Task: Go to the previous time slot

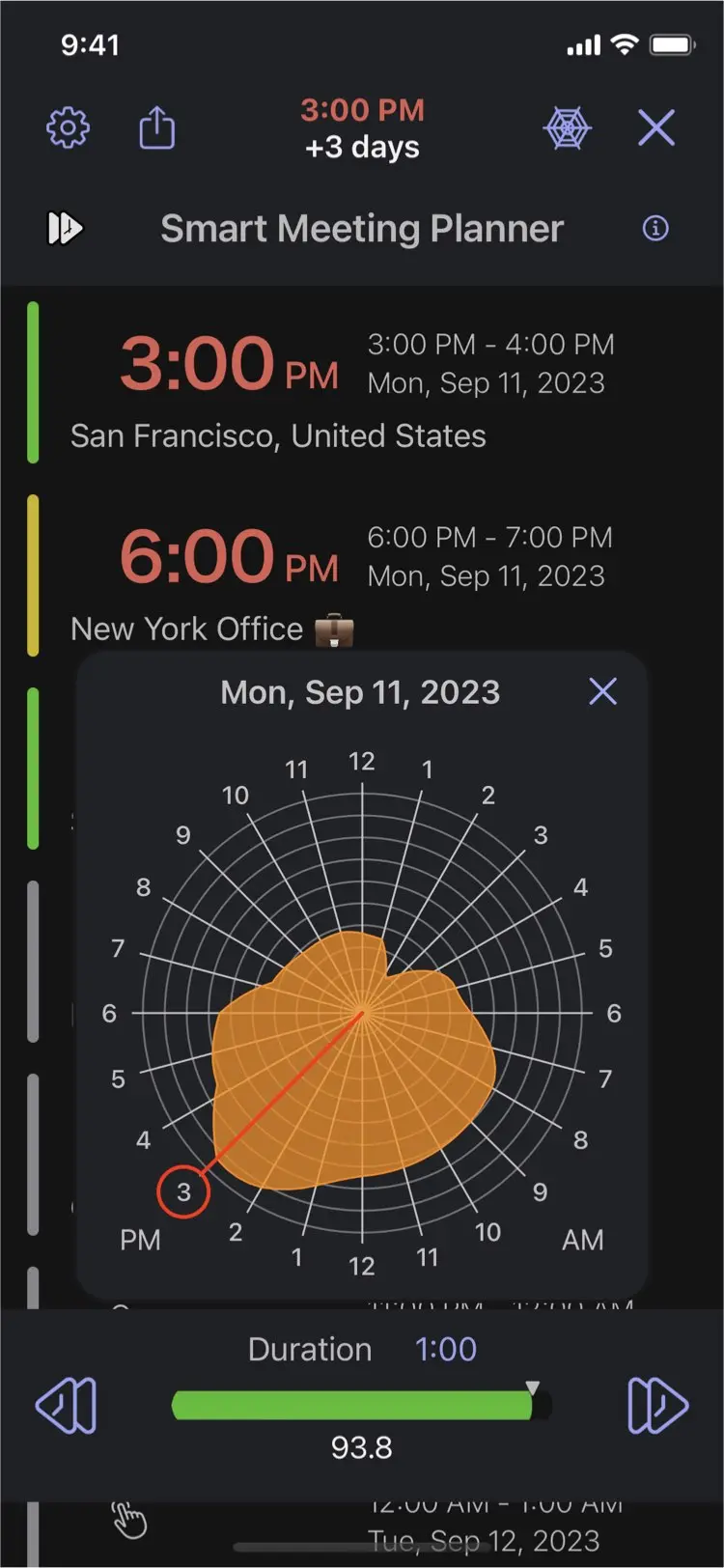Action: [67, 1405]
